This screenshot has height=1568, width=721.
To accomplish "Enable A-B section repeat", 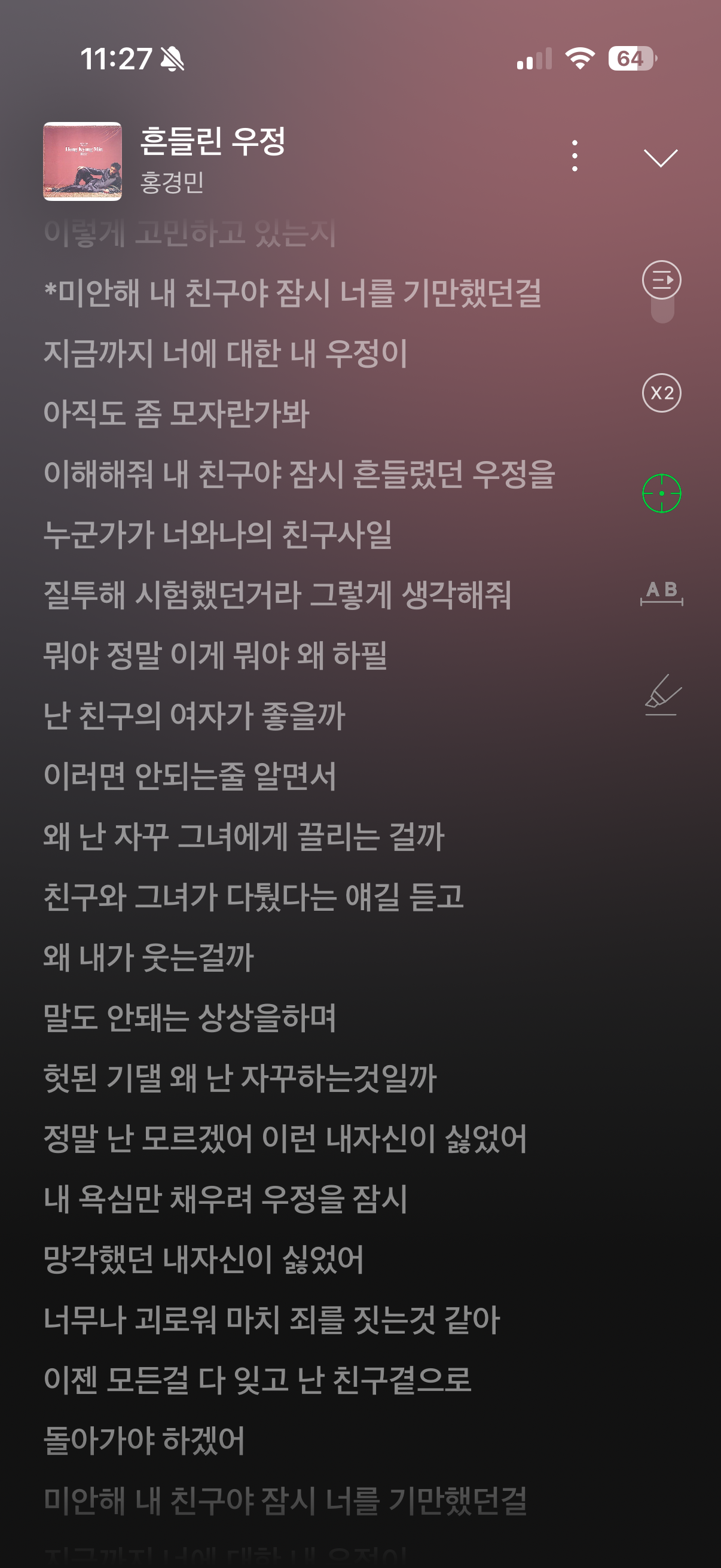I will pos(661,593).
